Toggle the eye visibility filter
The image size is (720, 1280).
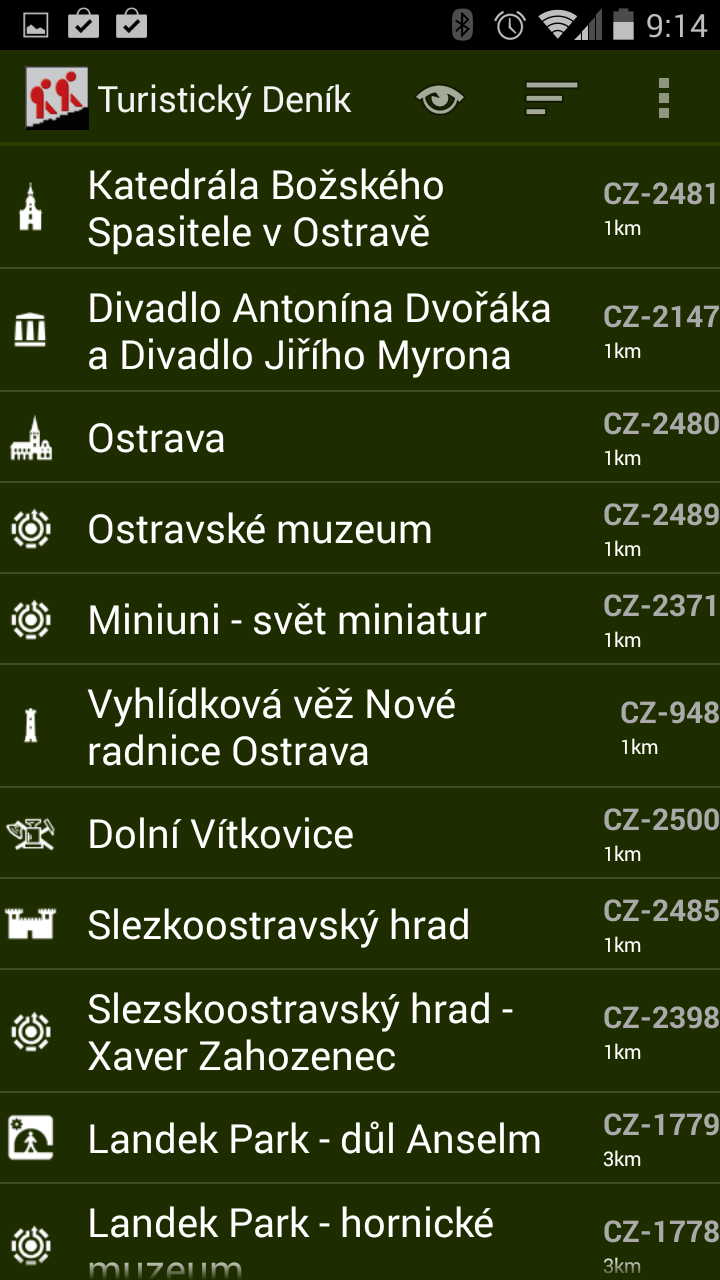coord(440,99)
